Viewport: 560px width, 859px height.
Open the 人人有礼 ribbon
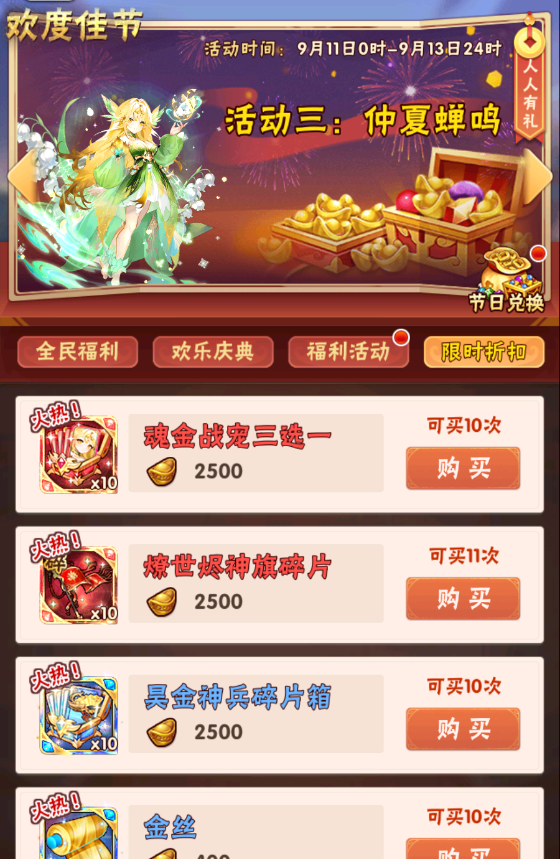click(529, 79)
